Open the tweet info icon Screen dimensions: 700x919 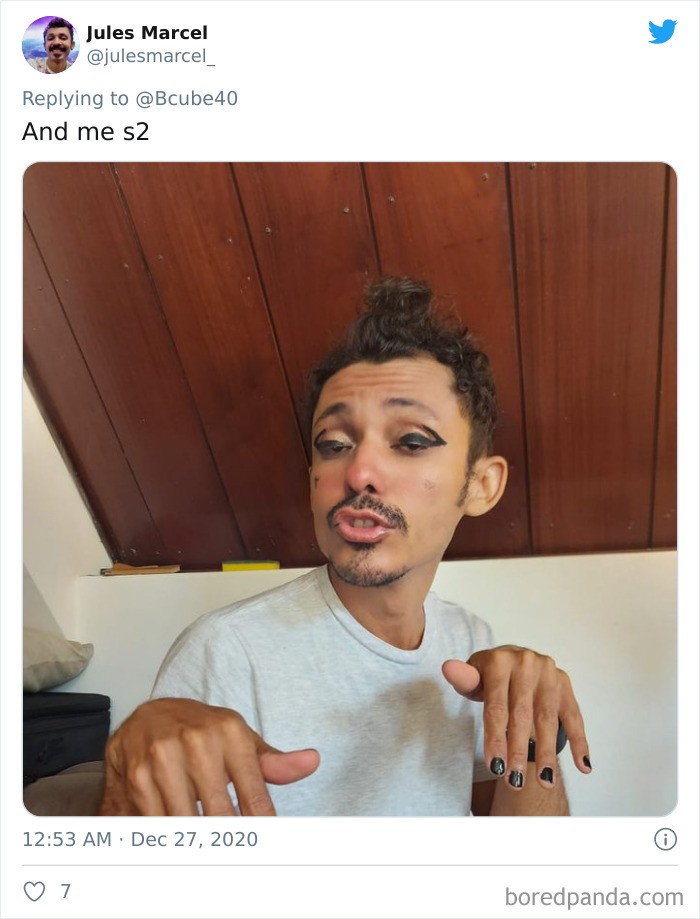[665, 839]
